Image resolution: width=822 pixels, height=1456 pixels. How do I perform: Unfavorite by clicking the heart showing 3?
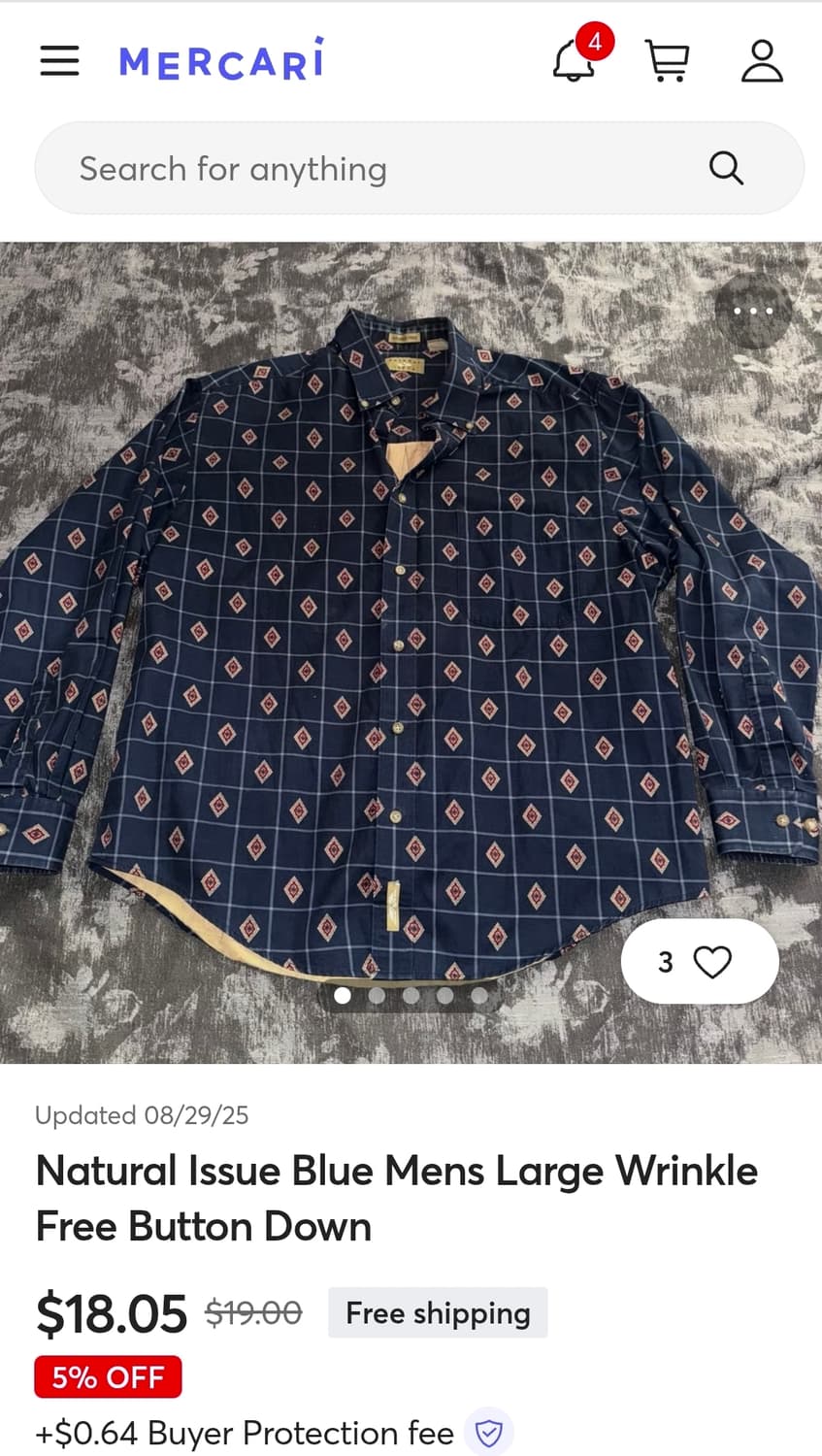pos(699,962)
